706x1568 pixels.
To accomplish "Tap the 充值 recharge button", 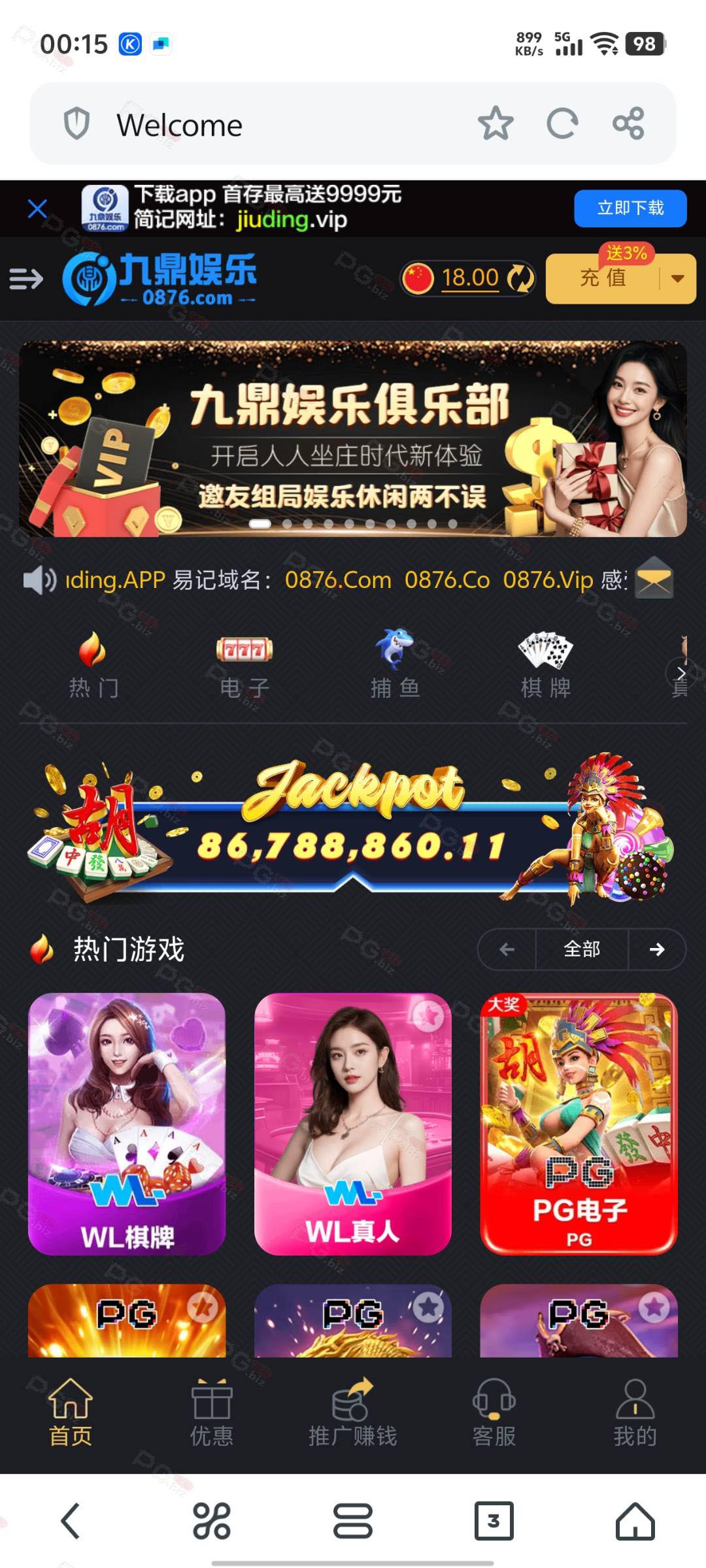I will (603, 278).
